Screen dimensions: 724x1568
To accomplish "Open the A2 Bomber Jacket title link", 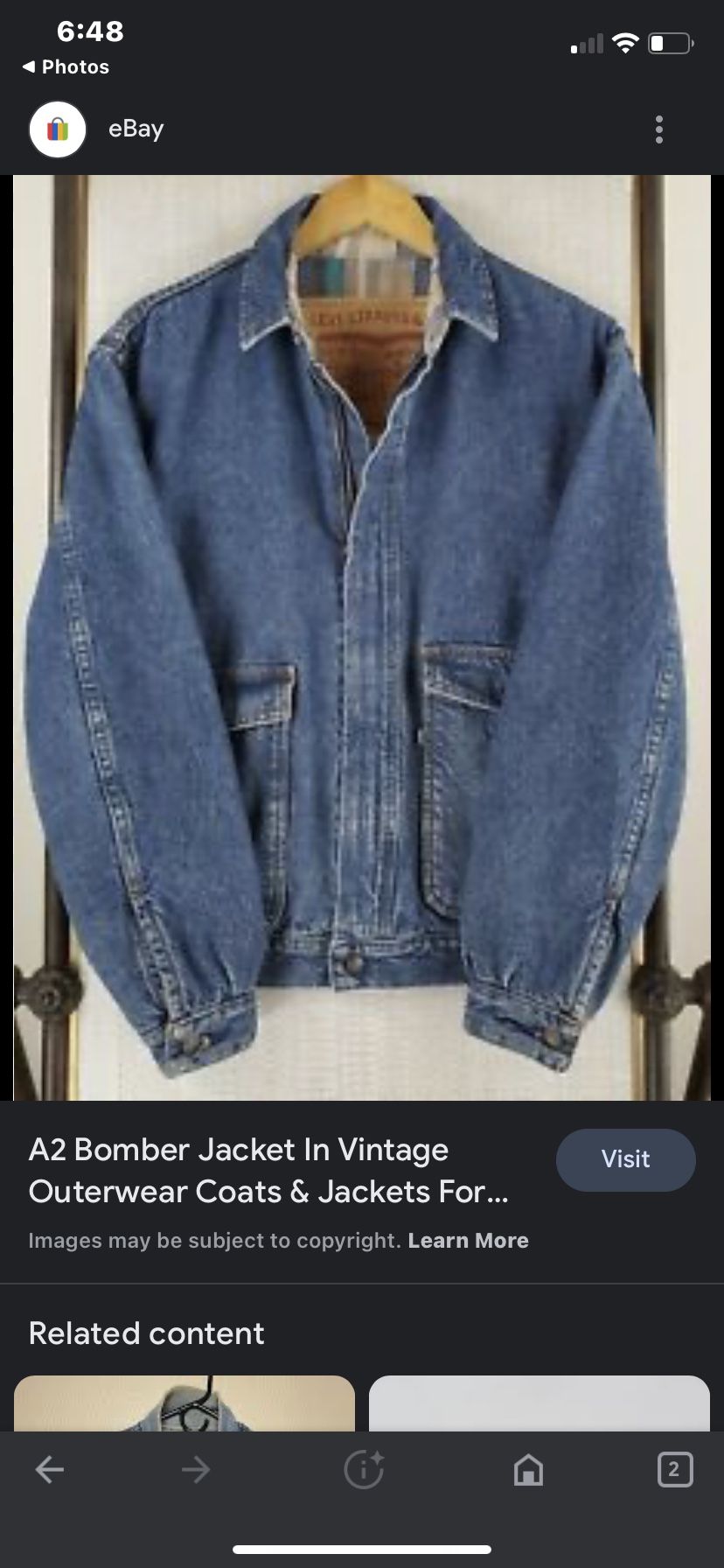I will pos(268,1171).
